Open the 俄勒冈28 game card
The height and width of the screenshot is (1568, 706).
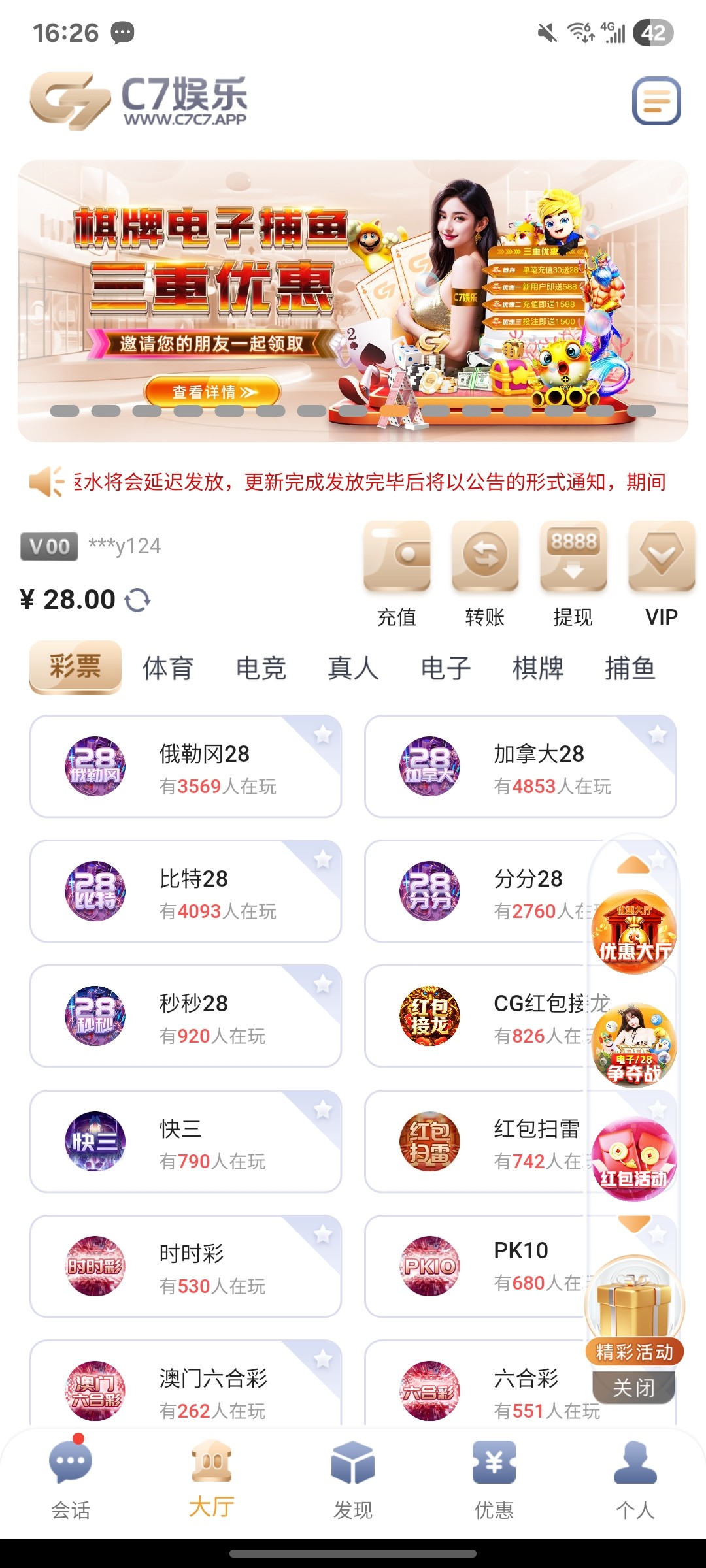tap(186, 766)
